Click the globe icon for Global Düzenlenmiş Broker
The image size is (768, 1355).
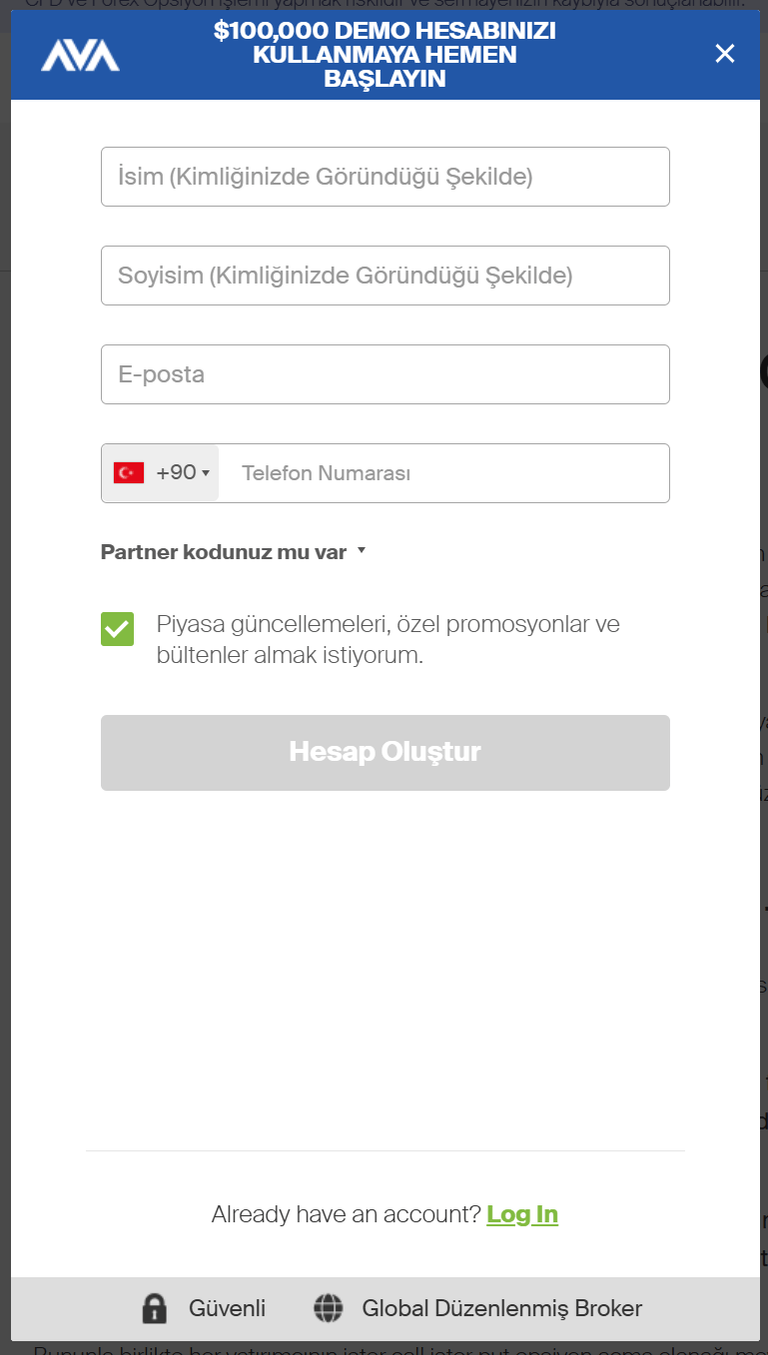(x=328, y=1307)
